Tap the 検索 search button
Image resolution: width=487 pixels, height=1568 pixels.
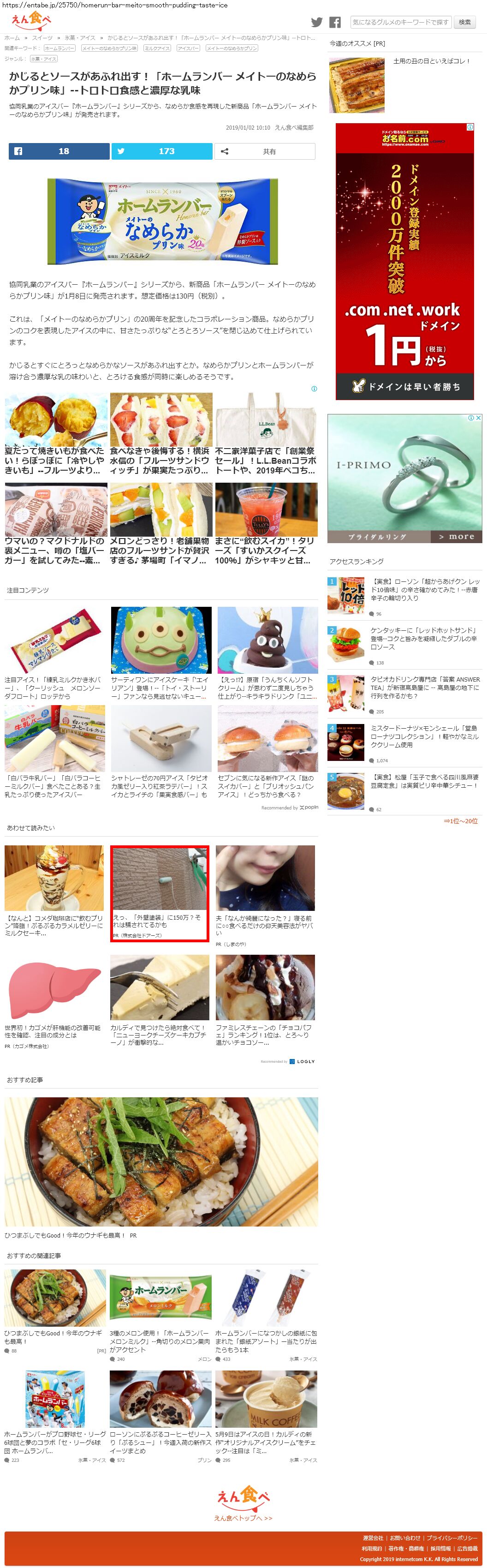click(464, 23)
